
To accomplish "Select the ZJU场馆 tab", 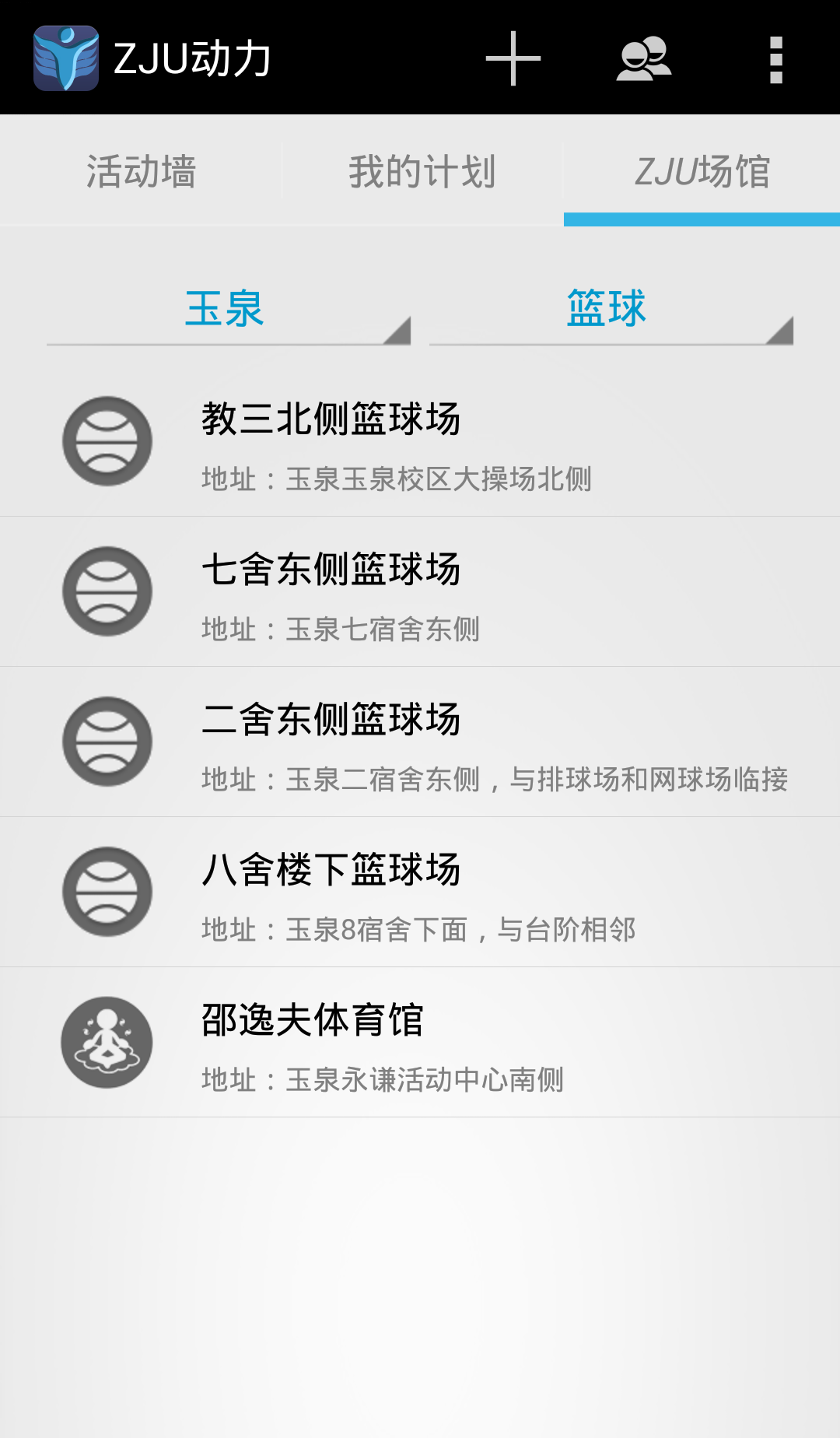I will click(702, 171).
